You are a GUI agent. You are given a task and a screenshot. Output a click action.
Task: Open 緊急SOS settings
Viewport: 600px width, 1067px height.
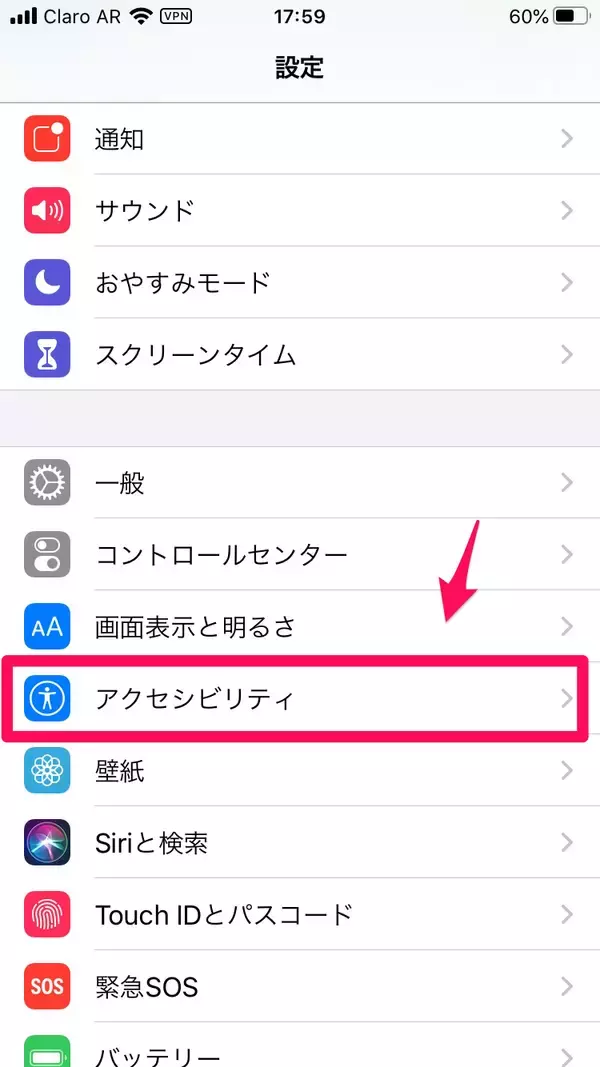pos(300,988)
